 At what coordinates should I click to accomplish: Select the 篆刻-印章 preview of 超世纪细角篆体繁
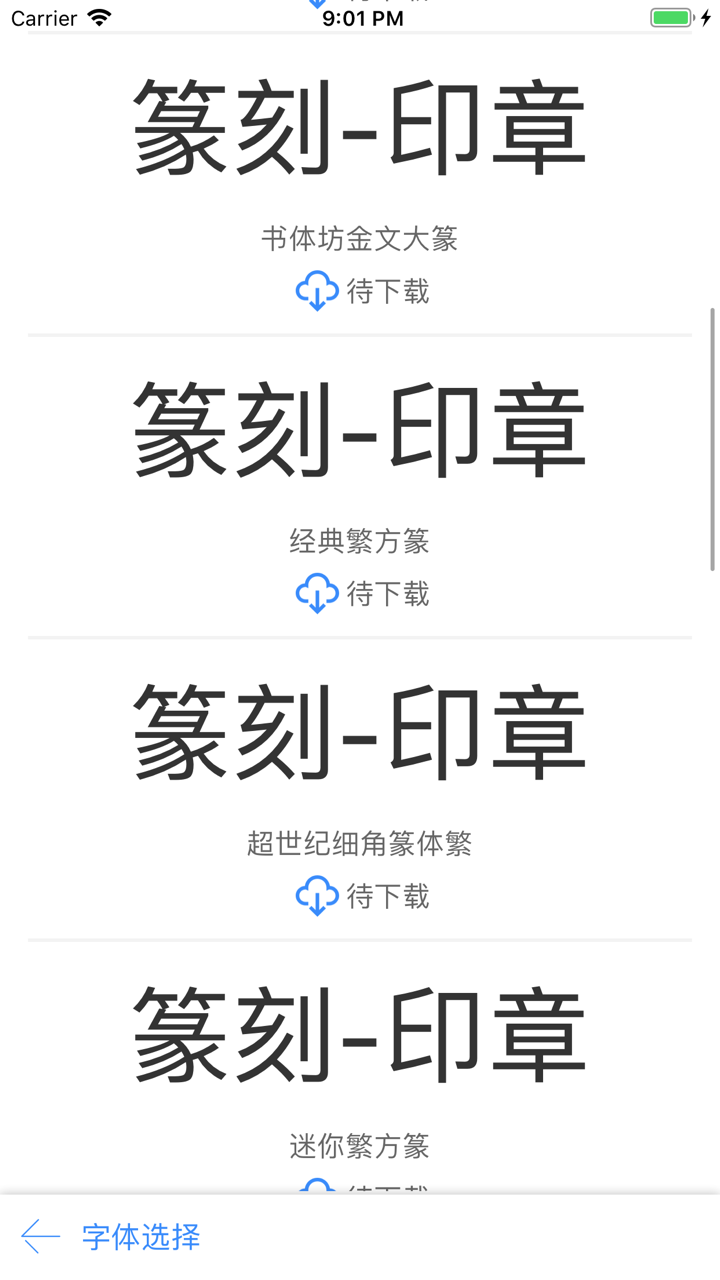point(360,728)
